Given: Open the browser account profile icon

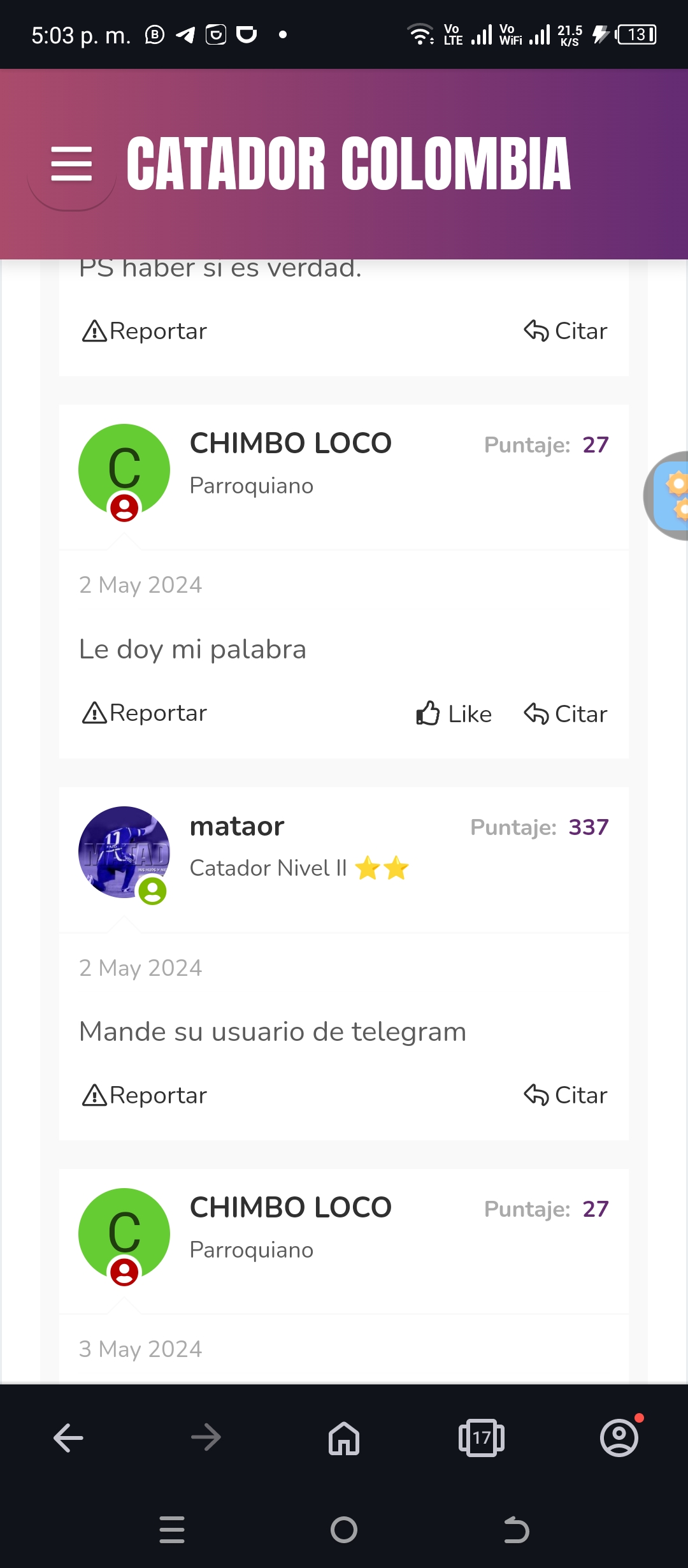Looking at the screenshot, I should point(619,1438).
